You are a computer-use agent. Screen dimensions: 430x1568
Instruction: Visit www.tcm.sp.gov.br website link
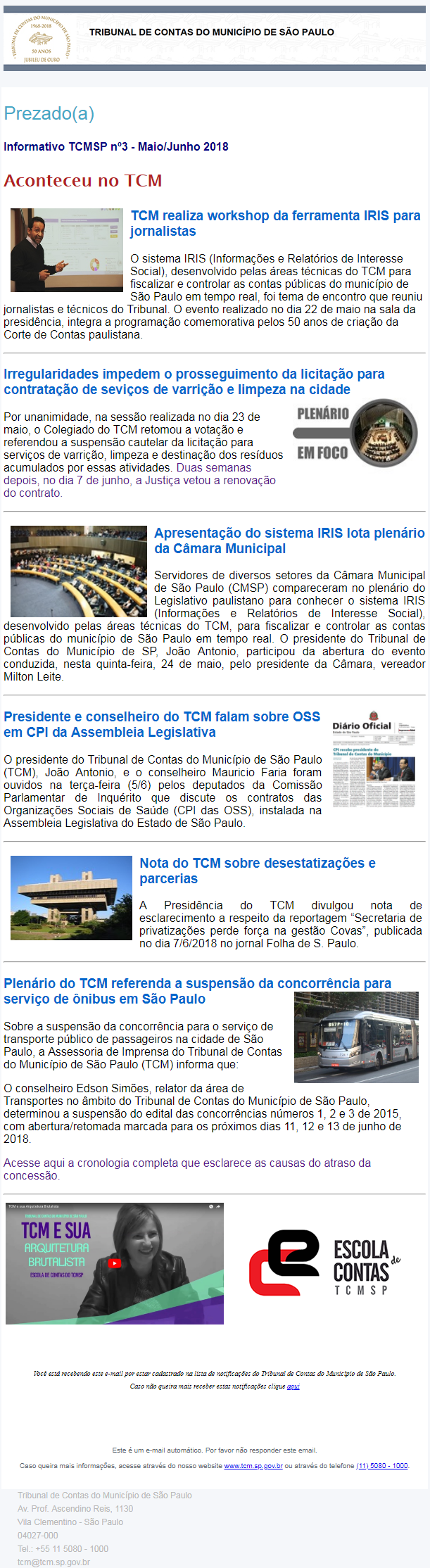coord(253,1465)
